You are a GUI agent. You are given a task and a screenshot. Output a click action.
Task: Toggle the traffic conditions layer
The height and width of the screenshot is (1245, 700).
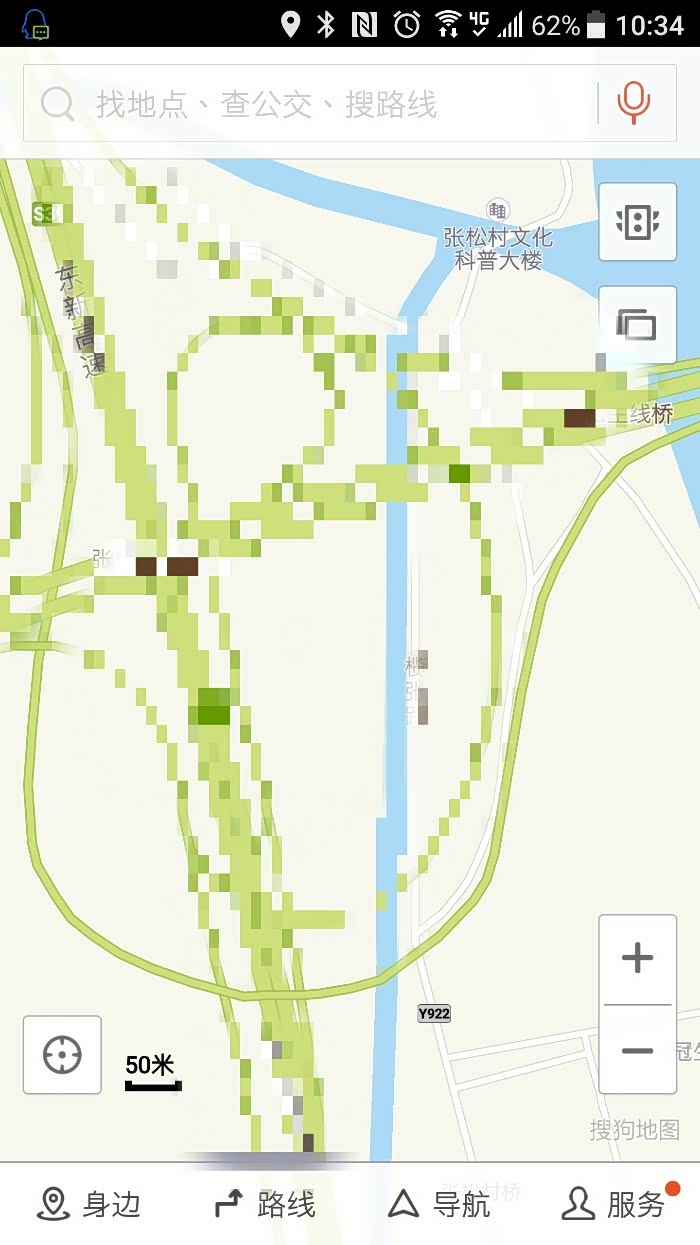(x=637, y=222)
